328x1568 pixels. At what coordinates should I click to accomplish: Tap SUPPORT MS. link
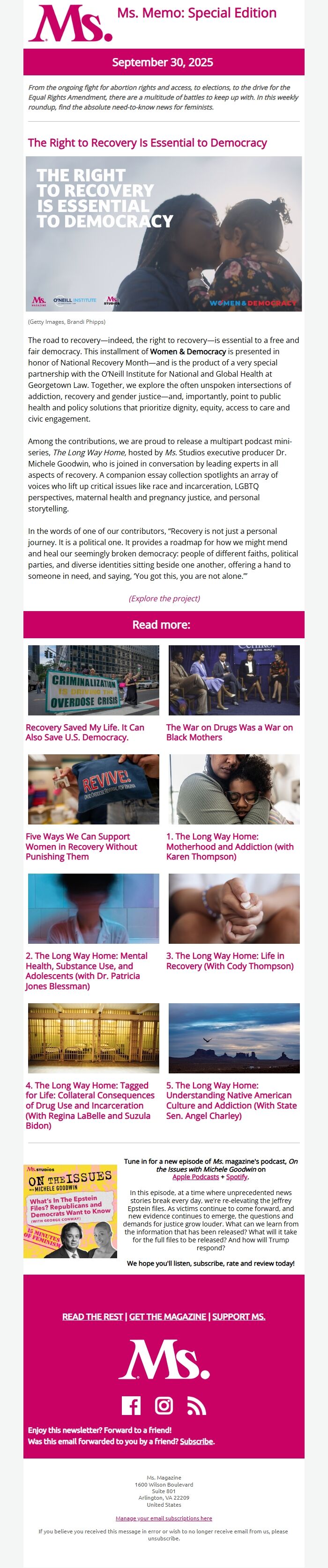(x=239, y=1317)
